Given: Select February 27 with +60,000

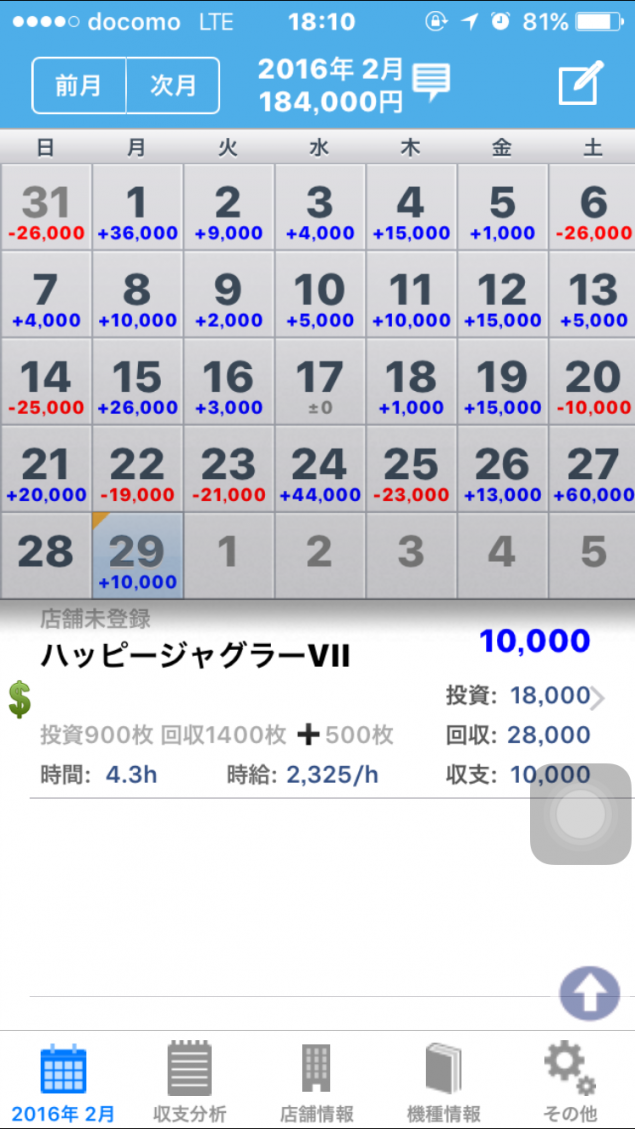Looking at the screenshot, I should [x=592, y=470].
